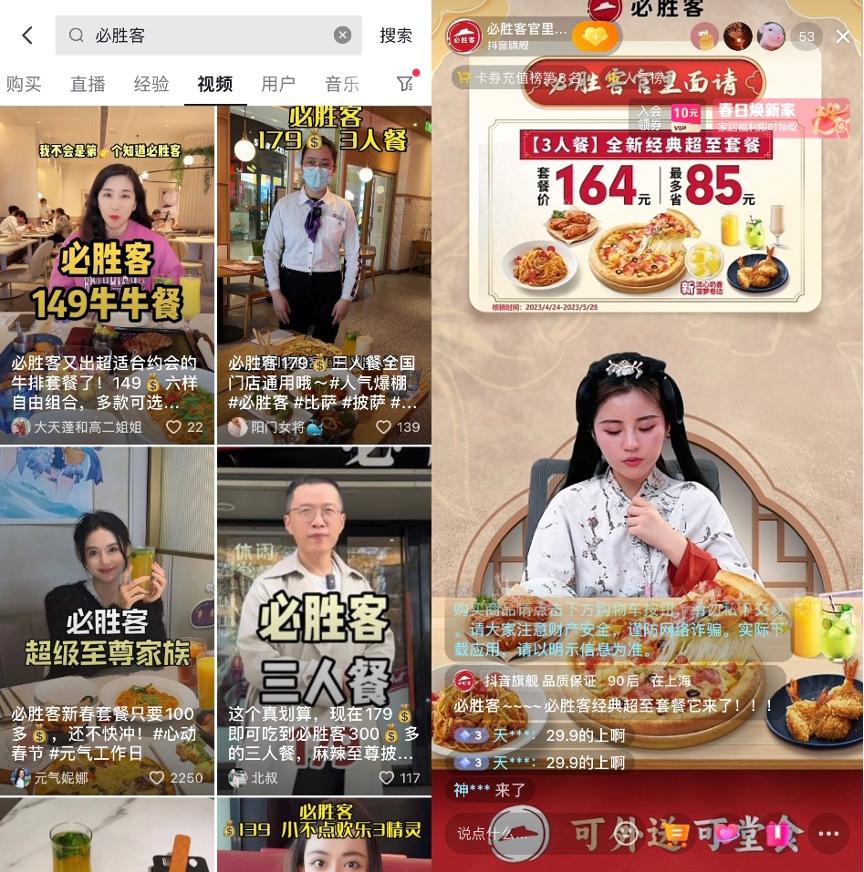Tap the 搜索 search button
The width and height of the screenshot is (864, 872).
(x=395, y=35)
